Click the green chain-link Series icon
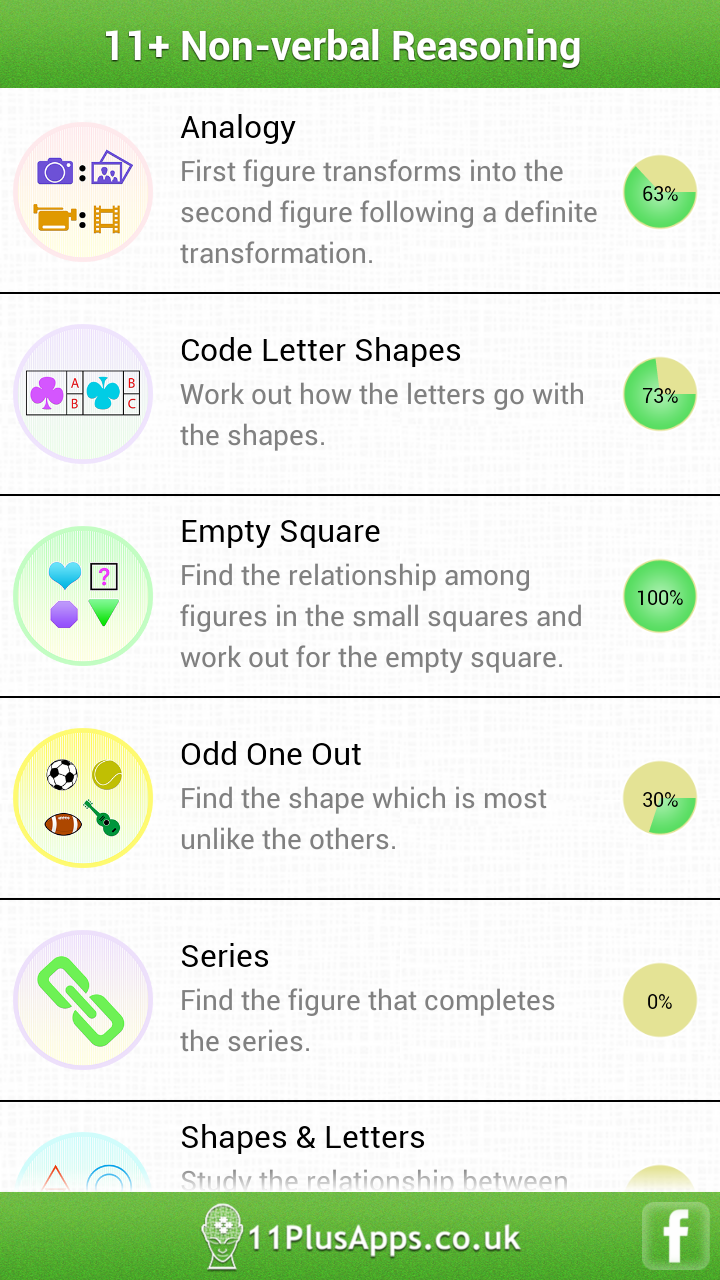This screenshot has height=1280, width=720. pos(83,999)
